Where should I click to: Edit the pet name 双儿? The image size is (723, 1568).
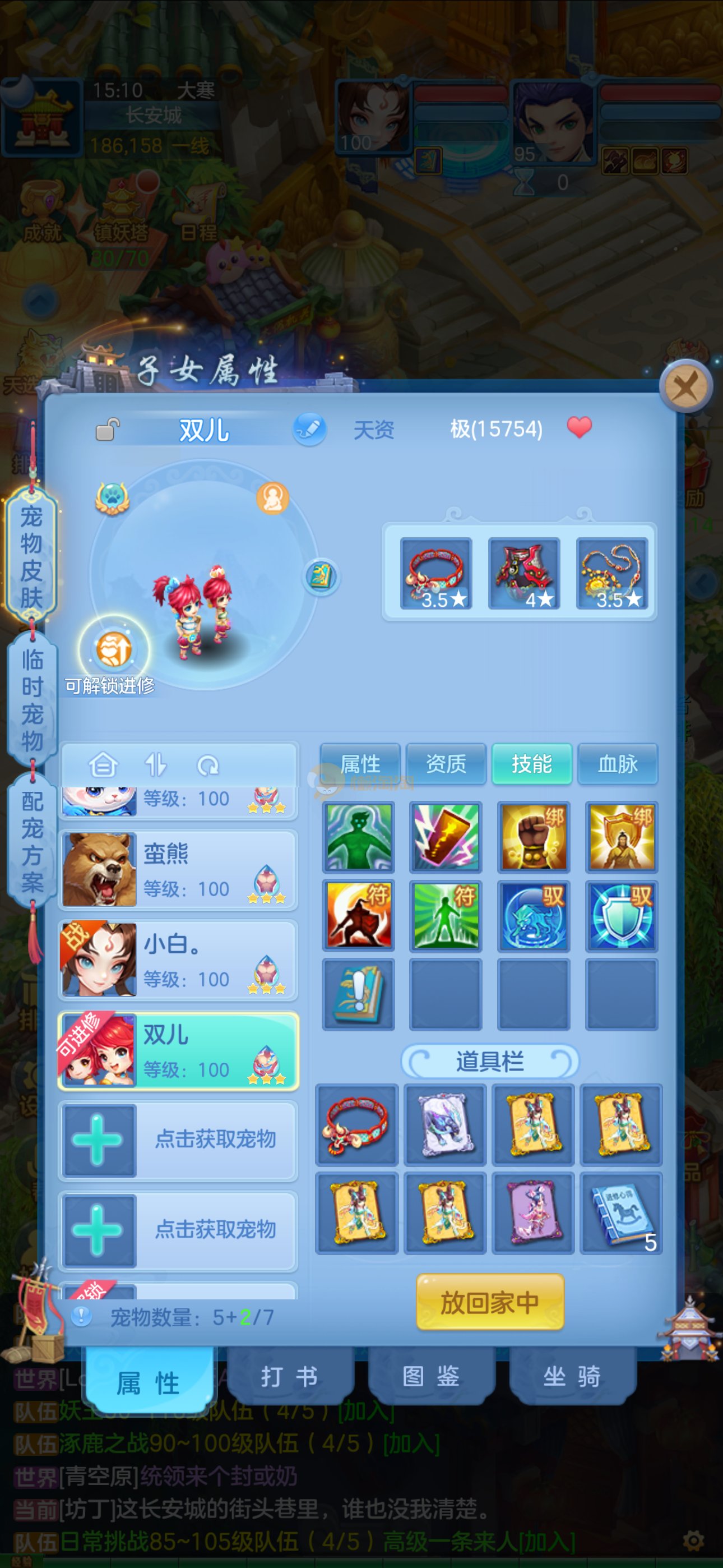(309, 429)
